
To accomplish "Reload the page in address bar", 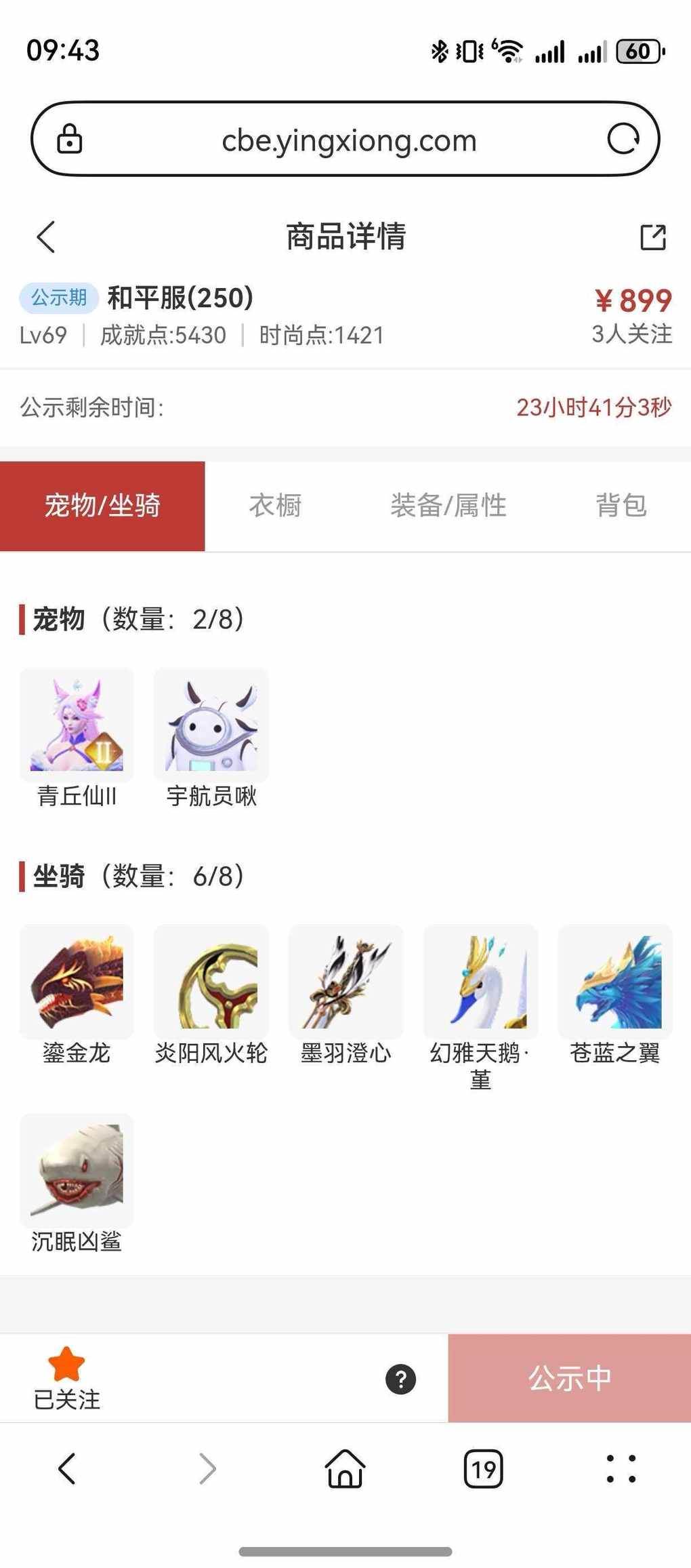I will tap(623, 140).
